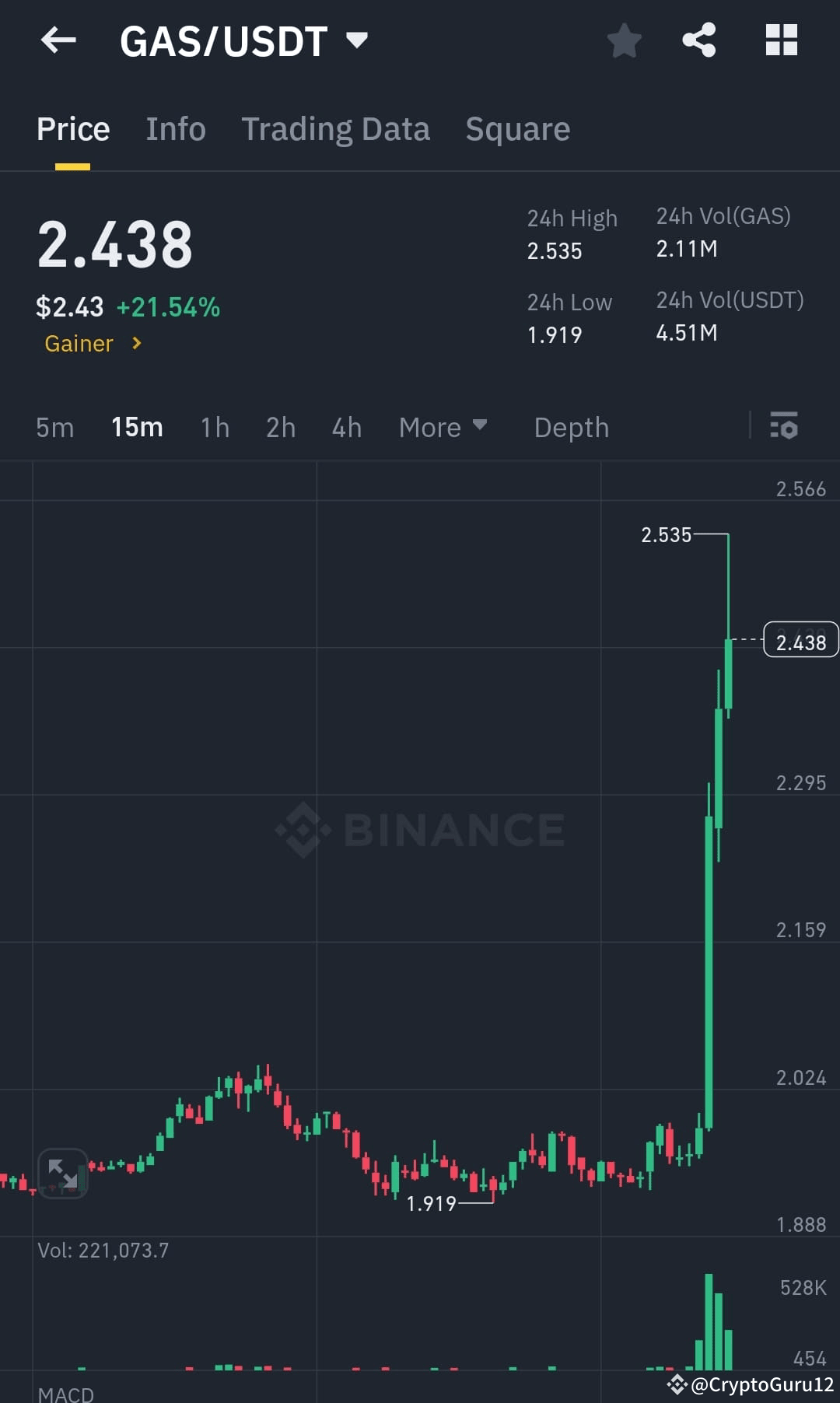The height and width of the screenshot is (1403, 840).
Task: Open the Square tab
Action: pos(517,128)
